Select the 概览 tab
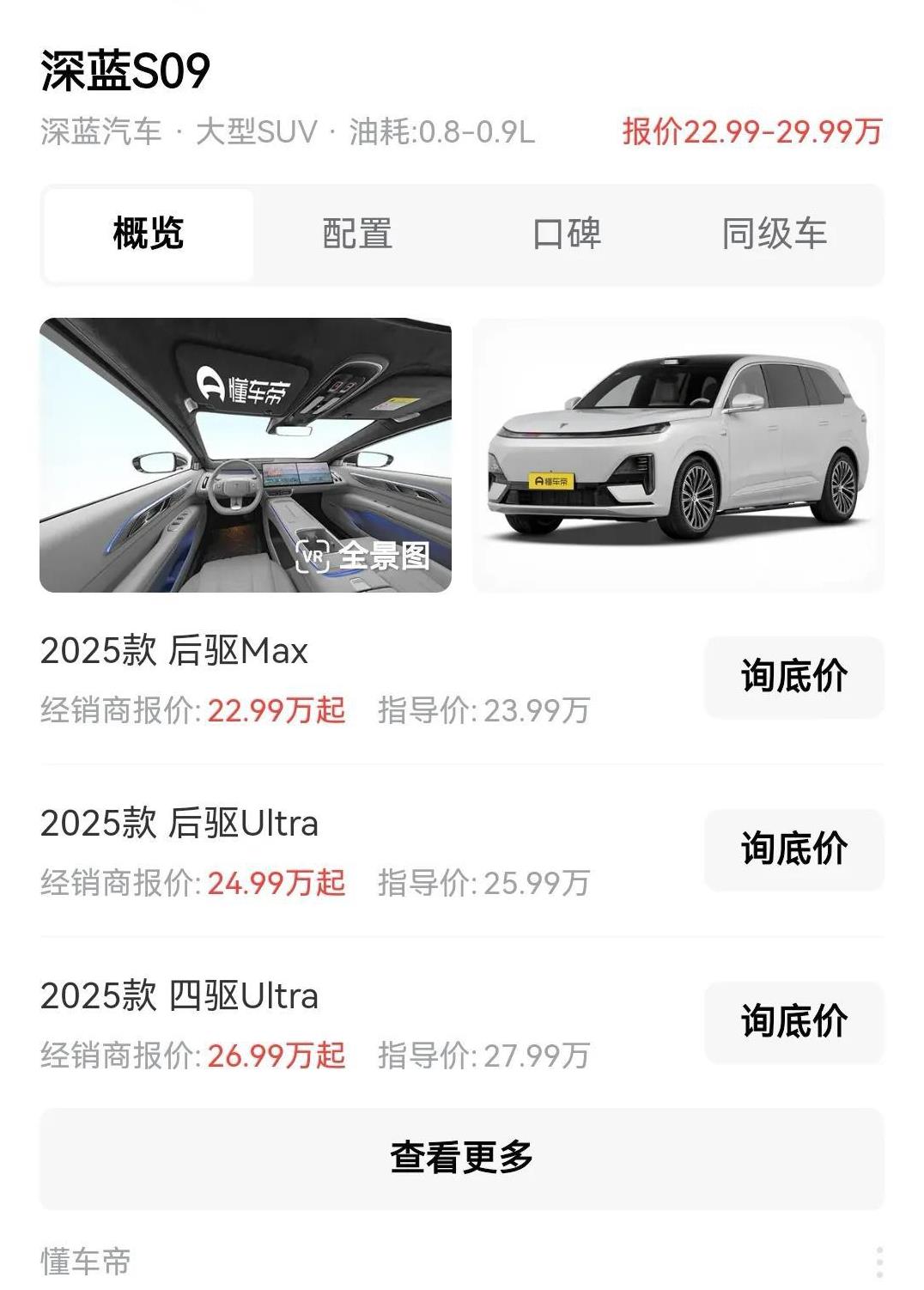924x1290 pixels. coord(149,234)
